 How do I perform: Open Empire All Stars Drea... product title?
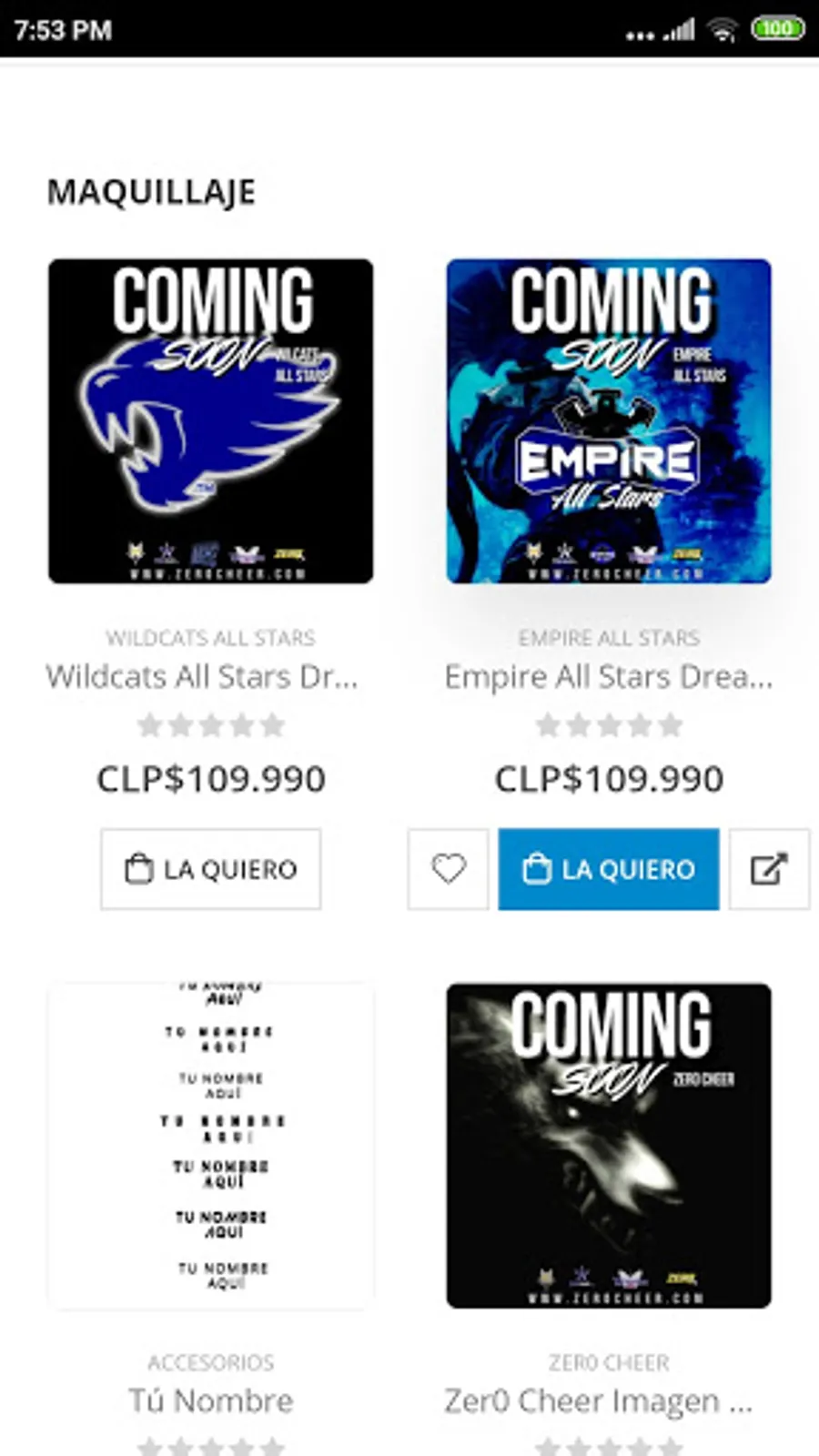(x=608, y=677)
